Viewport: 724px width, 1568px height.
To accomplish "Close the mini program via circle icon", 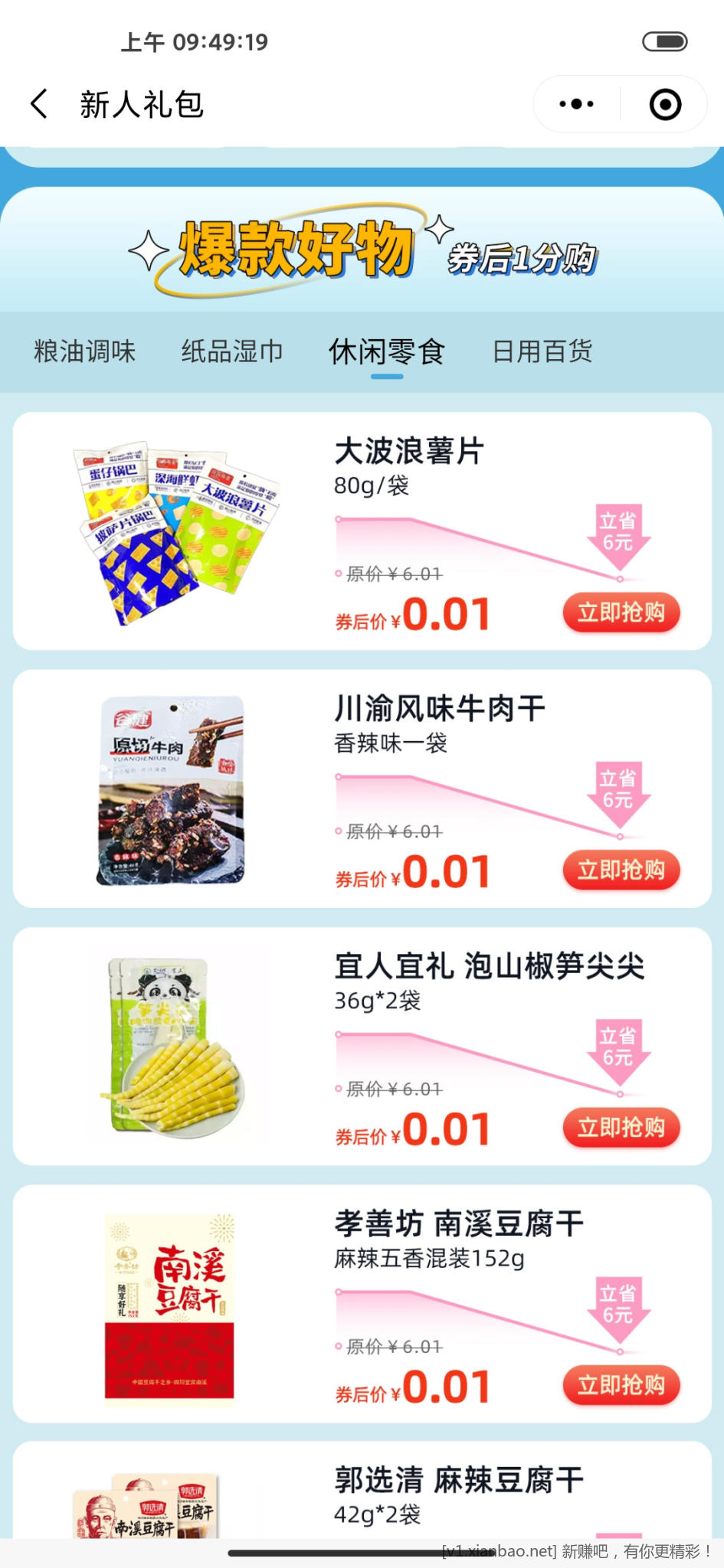I will (x=665, y=104).
